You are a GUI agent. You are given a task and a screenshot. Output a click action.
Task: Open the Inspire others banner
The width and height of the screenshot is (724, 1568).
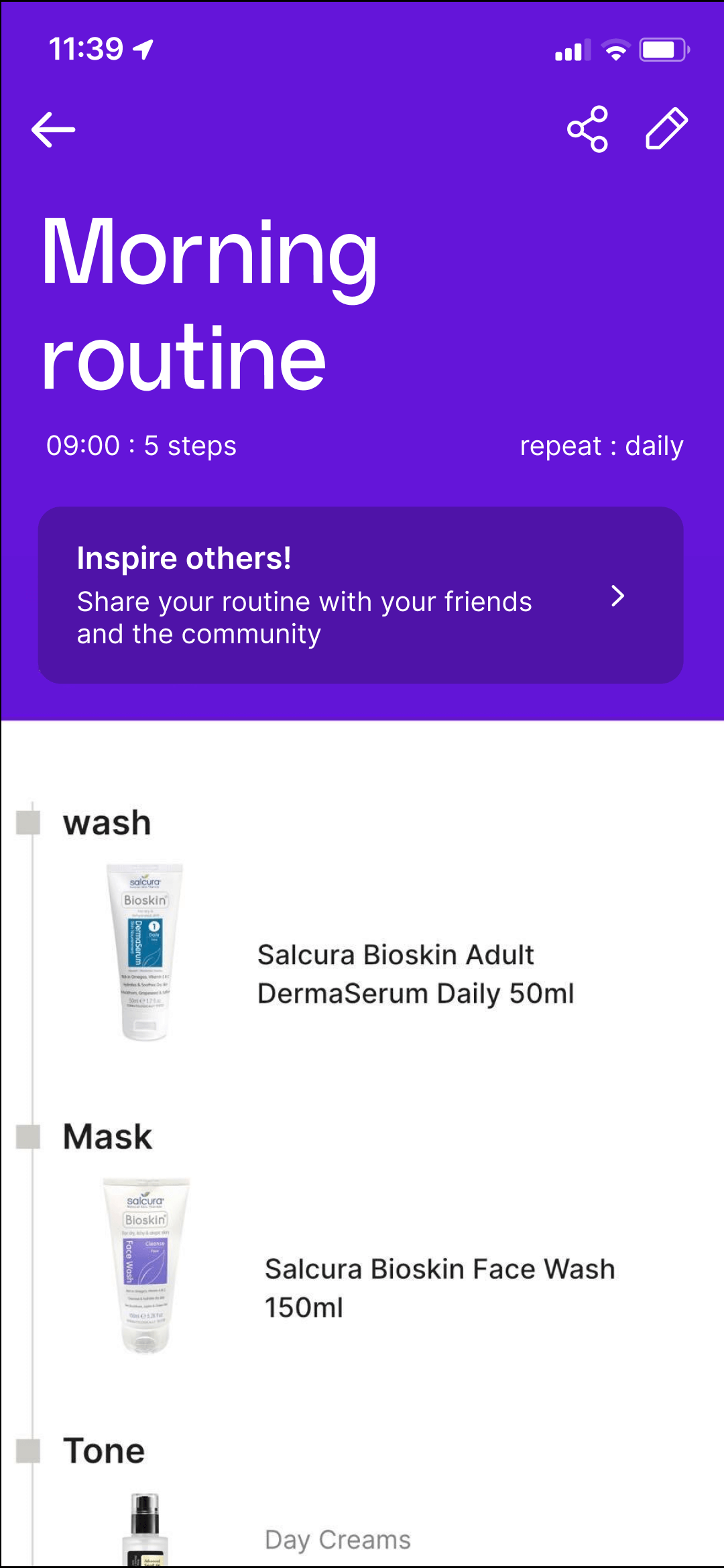pos(361,595)
